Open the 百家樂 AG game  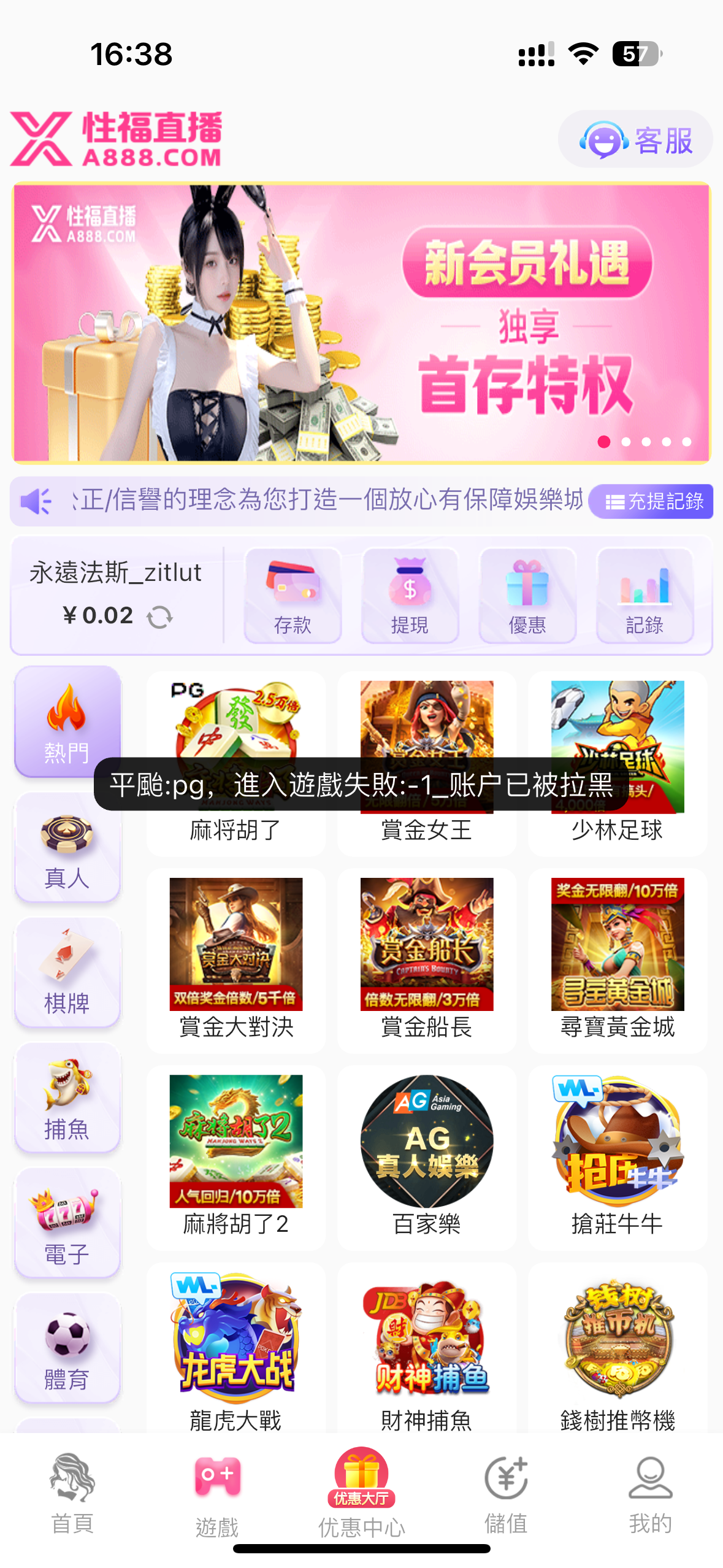[427, 1158]
